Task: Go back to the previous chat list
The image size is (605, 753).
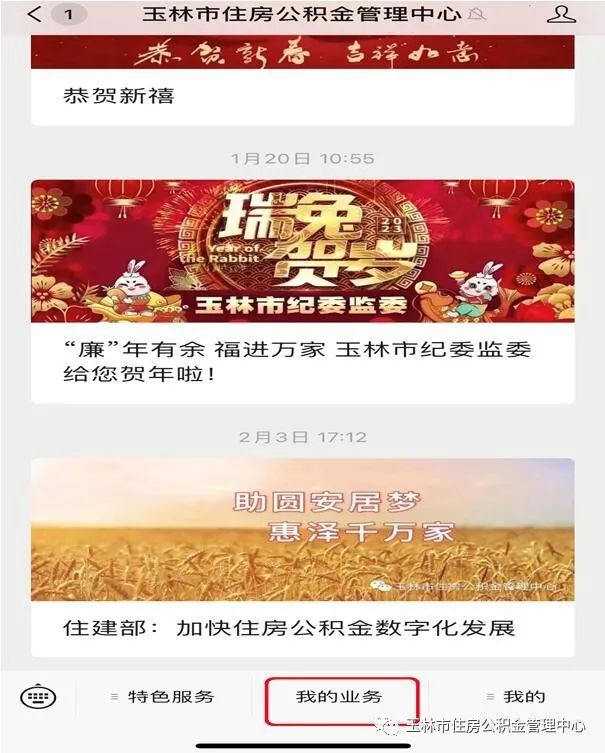Action: tap(36, 15)
